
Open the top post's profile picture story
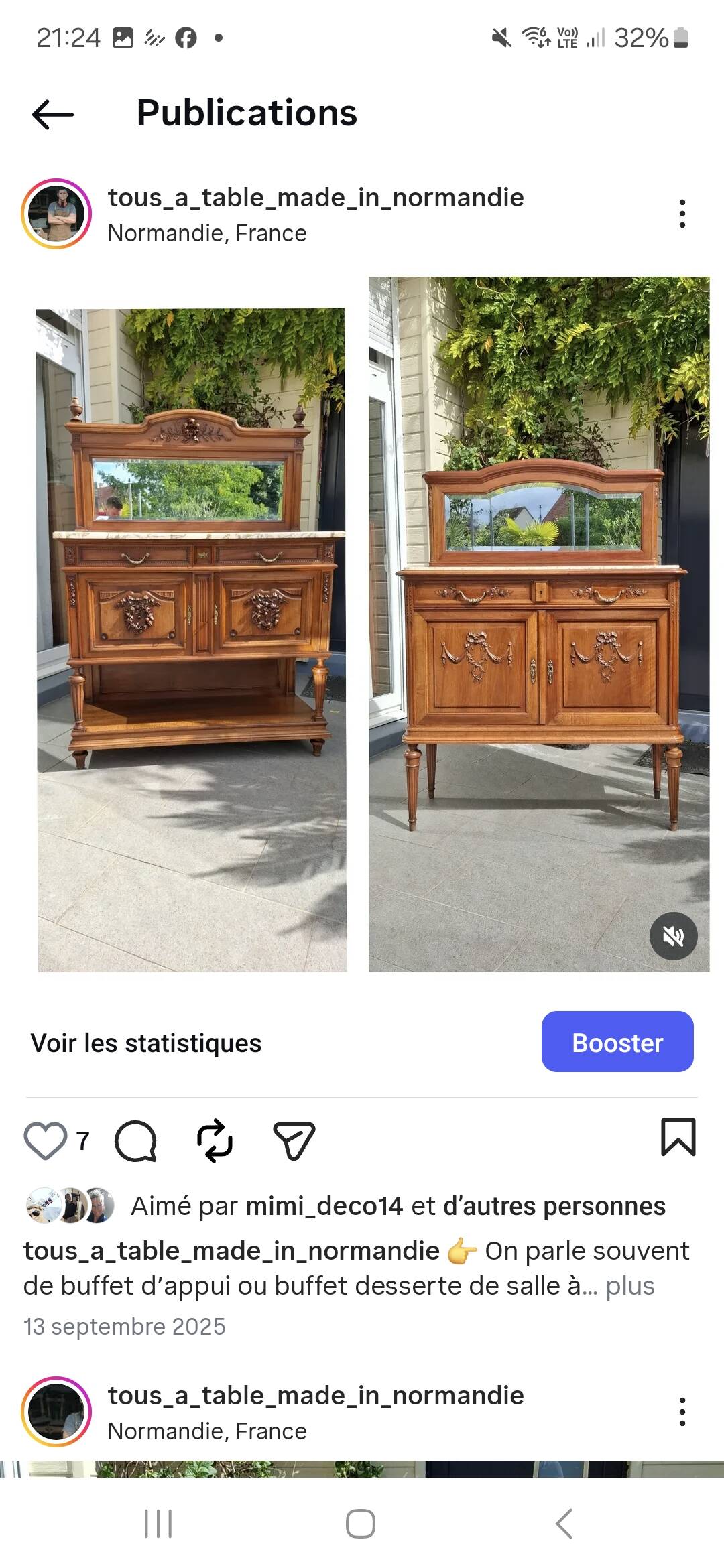56,214
